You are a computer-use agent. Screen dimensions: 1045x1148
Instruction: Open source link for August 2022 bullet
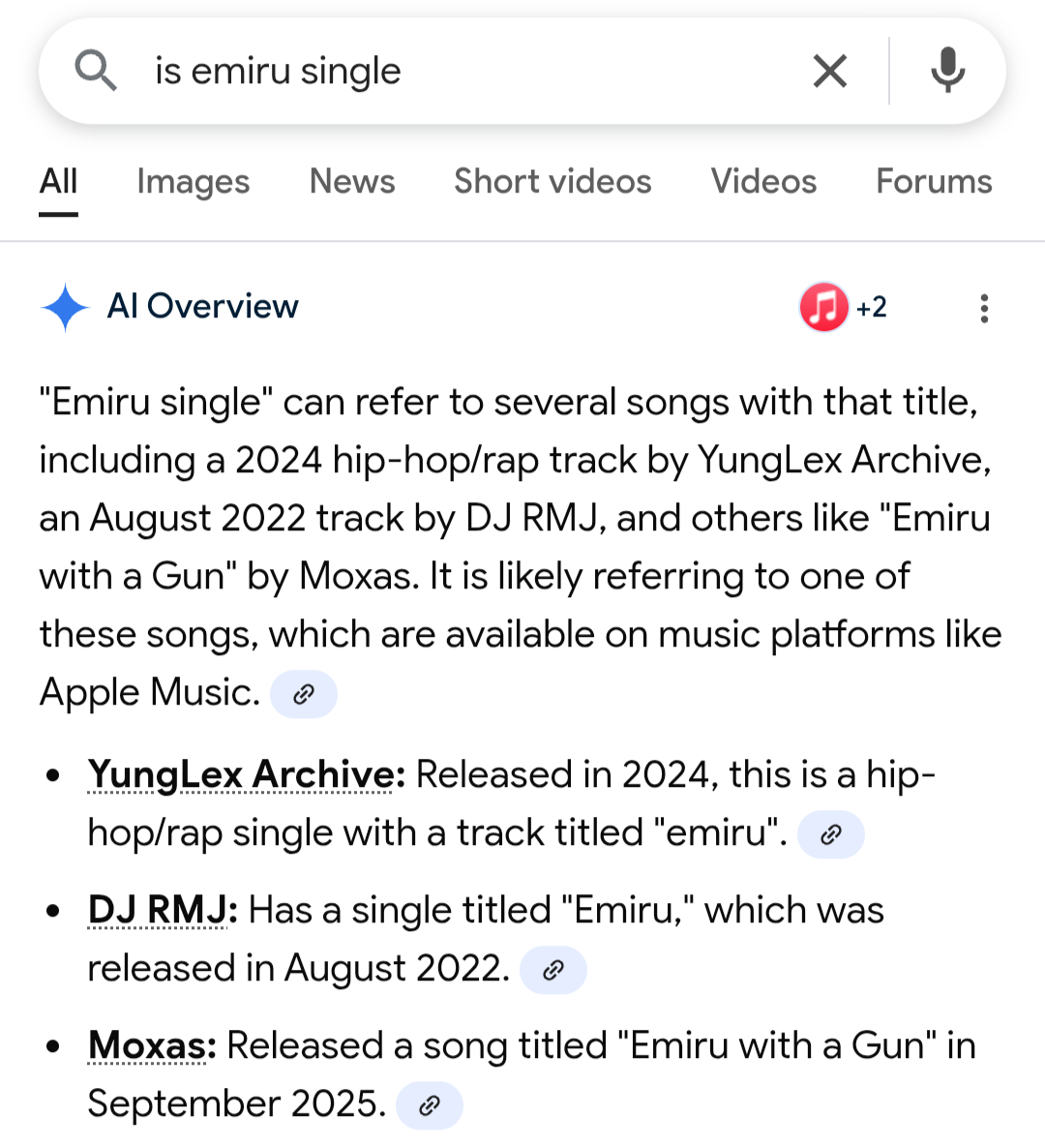[552, 970]
